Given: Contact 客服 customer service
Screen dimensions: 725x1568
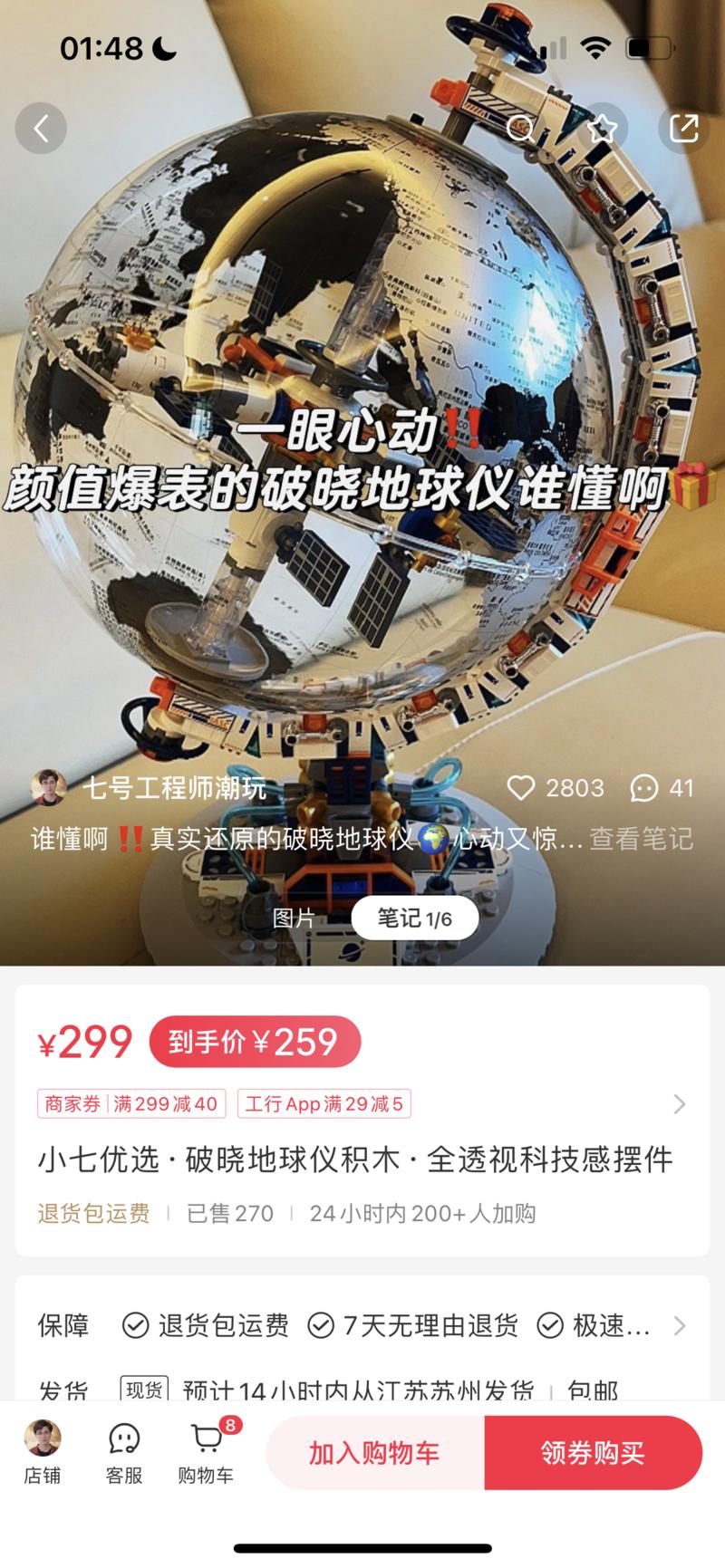Looking at the screenshot, I should click(x=124, y=1452).
